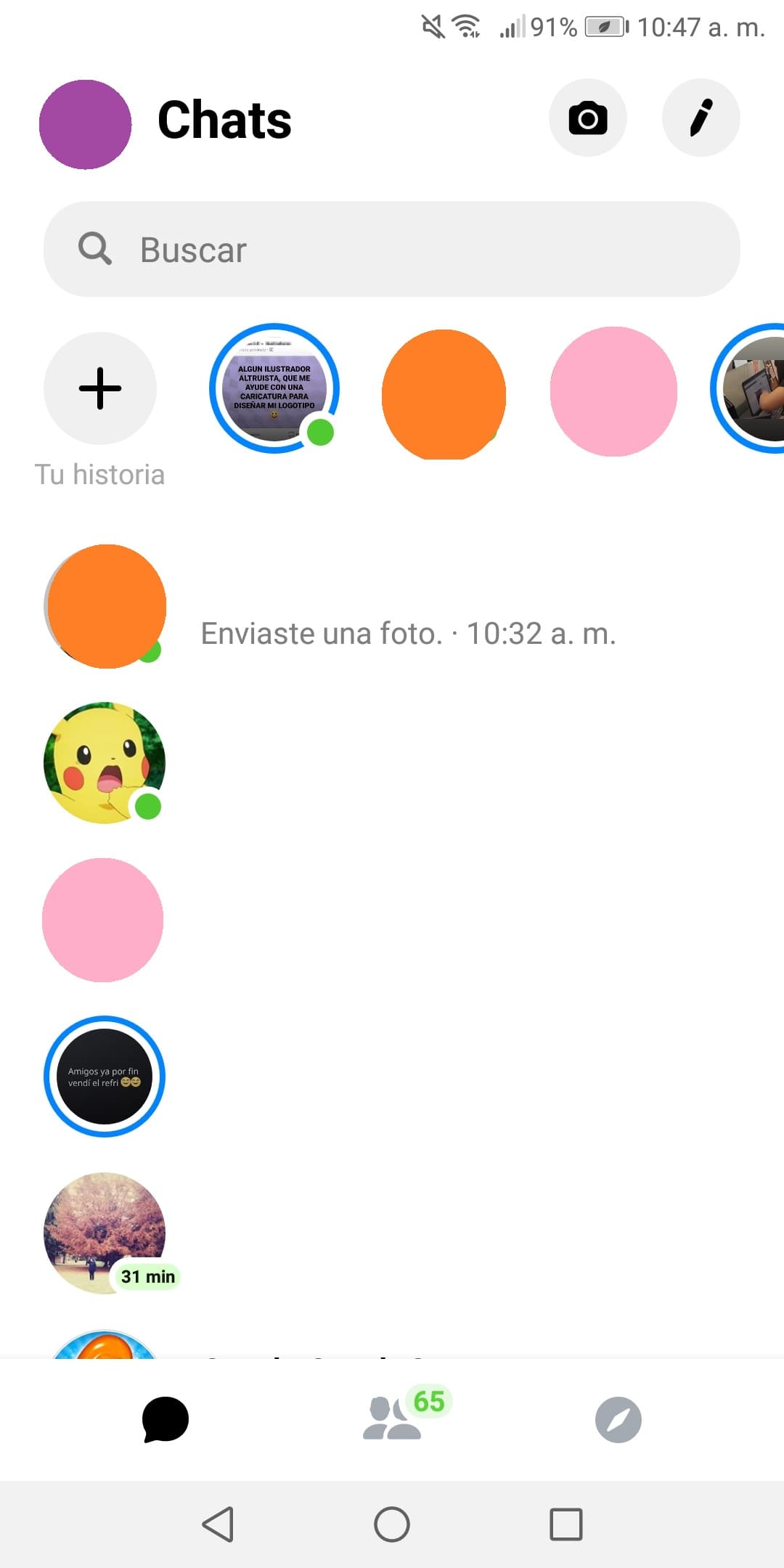This screenshot has width=784, height=1568.
Task: Switch to the People tab
Action: coord(393,1419)
